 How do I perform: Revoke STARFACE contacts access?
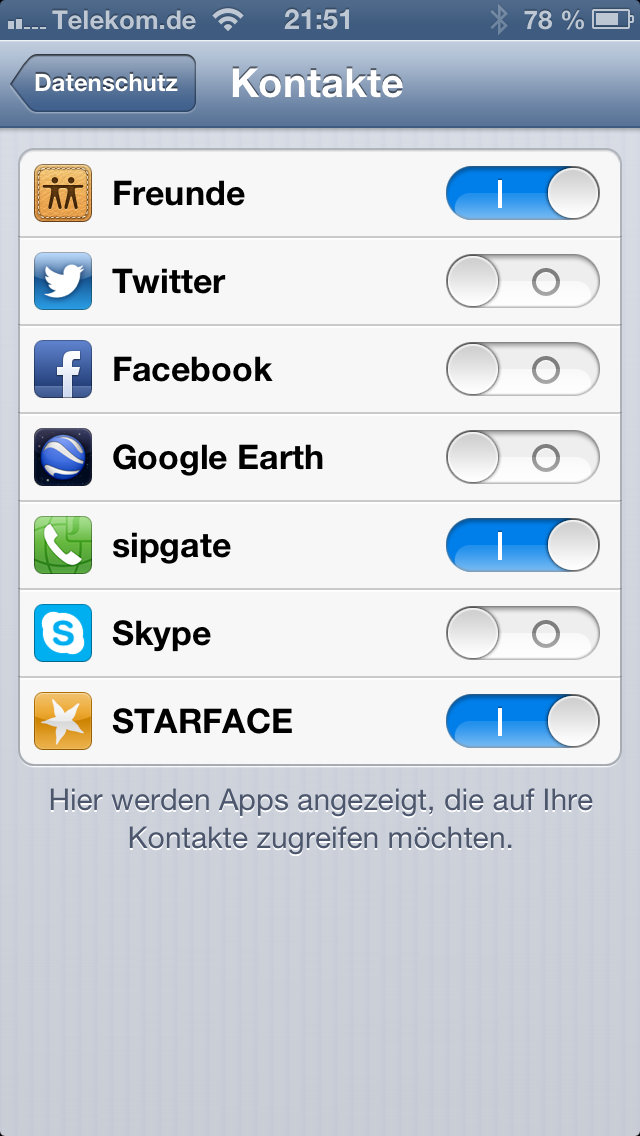[523, 721]
